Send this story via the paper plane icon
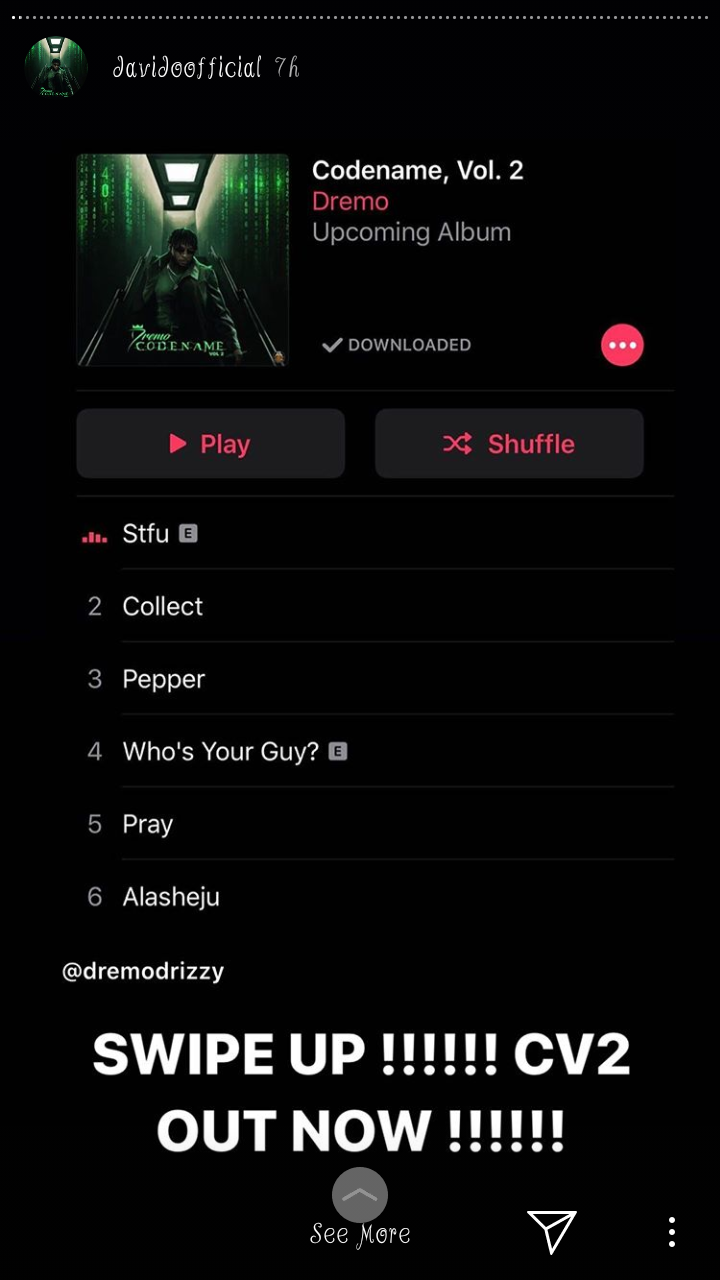This screenshot has height=1280, width=720. pos(552,1231)
